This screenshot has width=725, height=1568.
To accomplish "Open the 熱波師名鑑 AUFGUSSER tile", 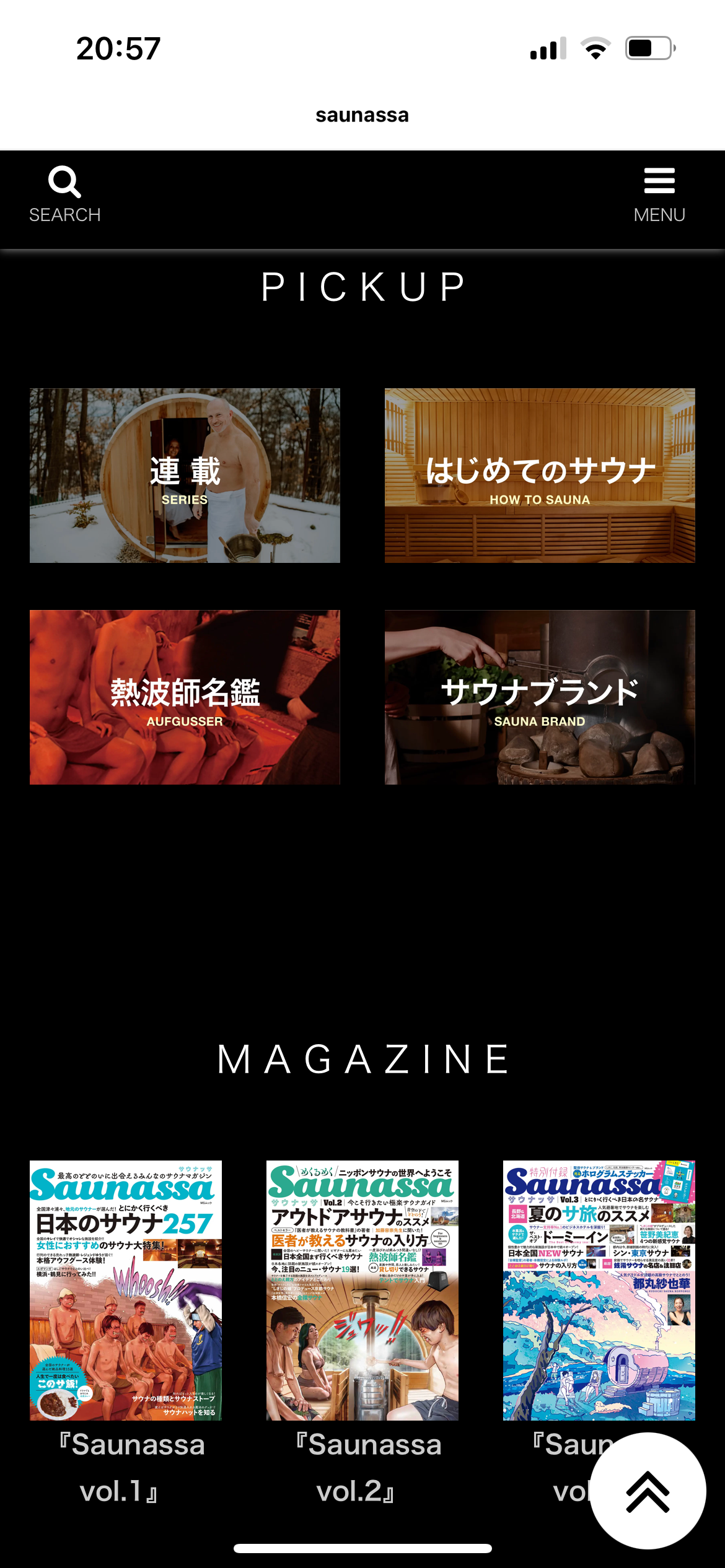I will 185,697.
